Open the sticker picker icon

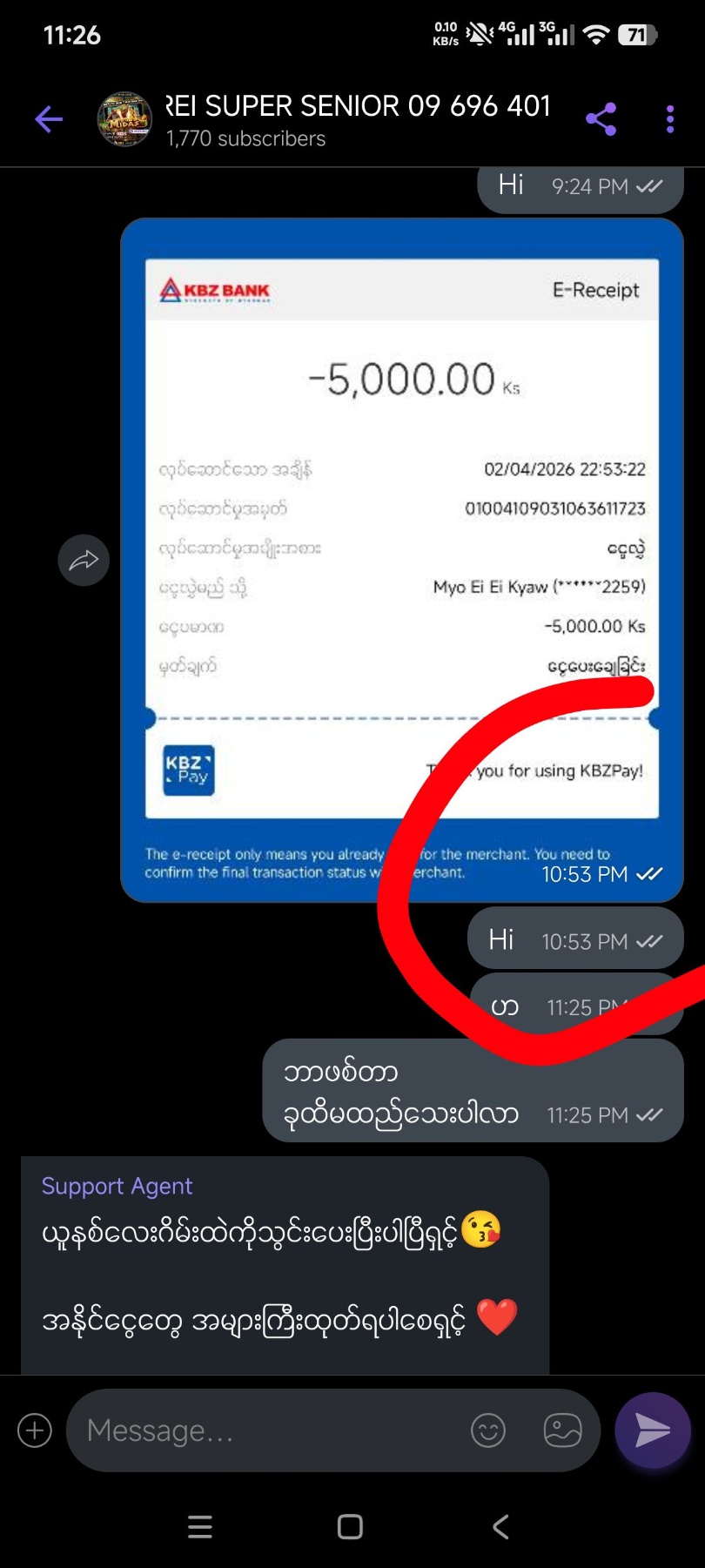click(562, 1430)
